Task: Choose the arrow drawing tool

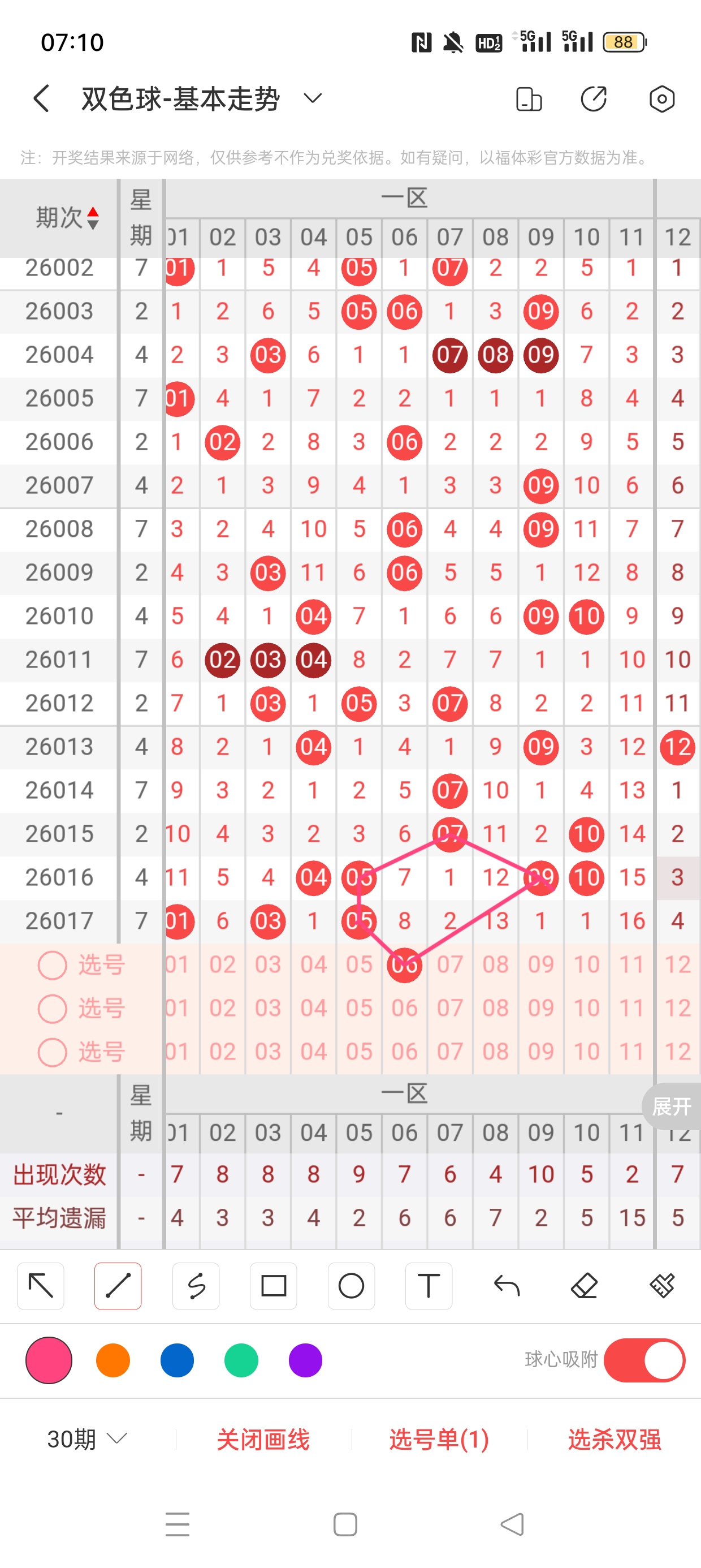Action: [41, 1286]
